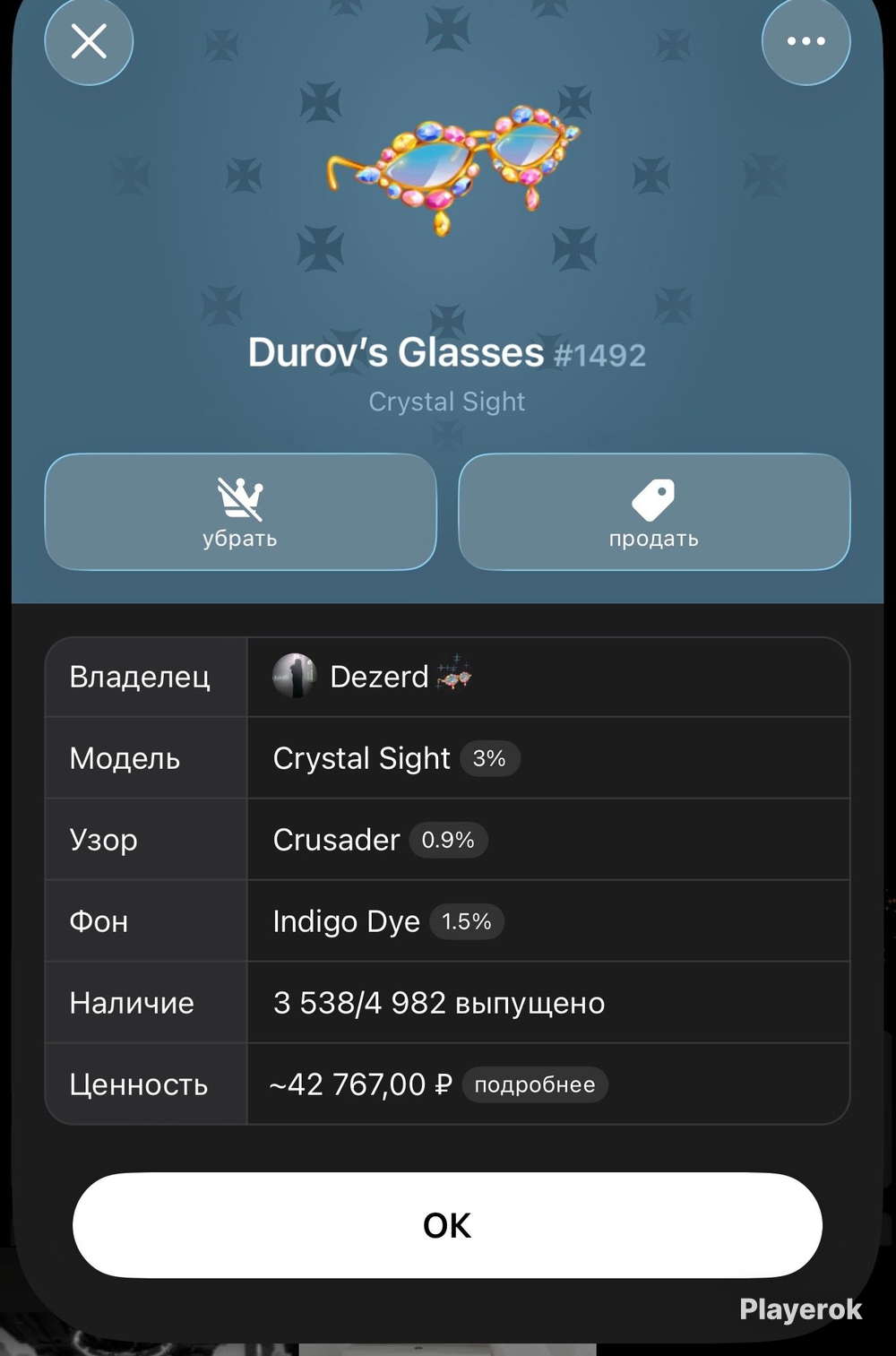896x1356 pixels.
Task: Tap the 1.5% badge next to Indigo Dye
Action: coord(467,921)
